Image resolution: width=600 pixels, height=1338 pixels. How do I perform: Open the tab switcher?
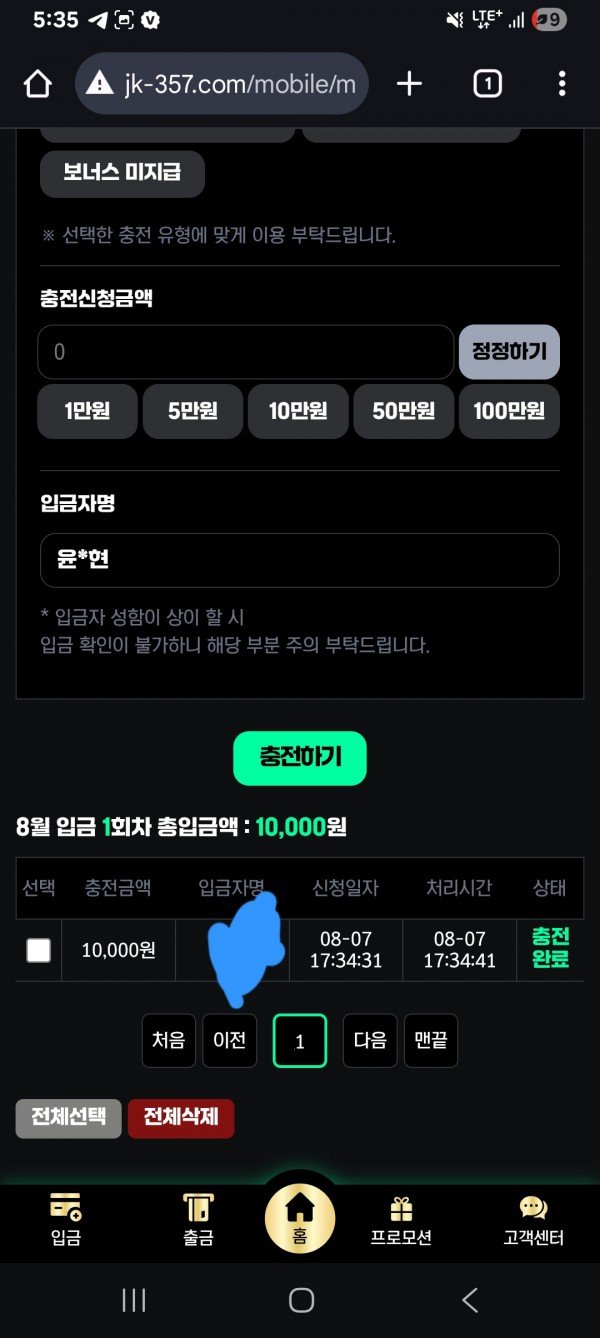(487, 84)
